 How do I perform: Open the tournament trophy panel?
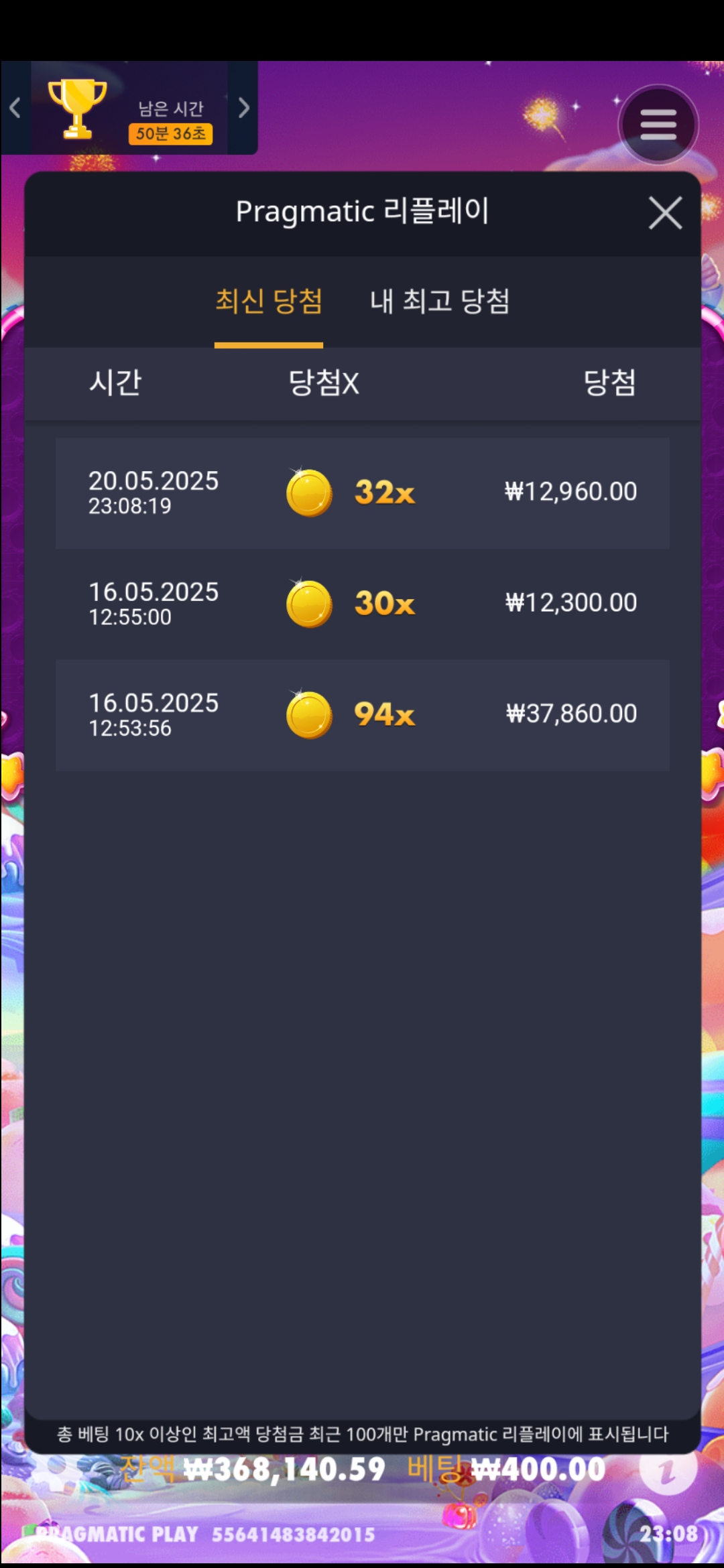78,109
